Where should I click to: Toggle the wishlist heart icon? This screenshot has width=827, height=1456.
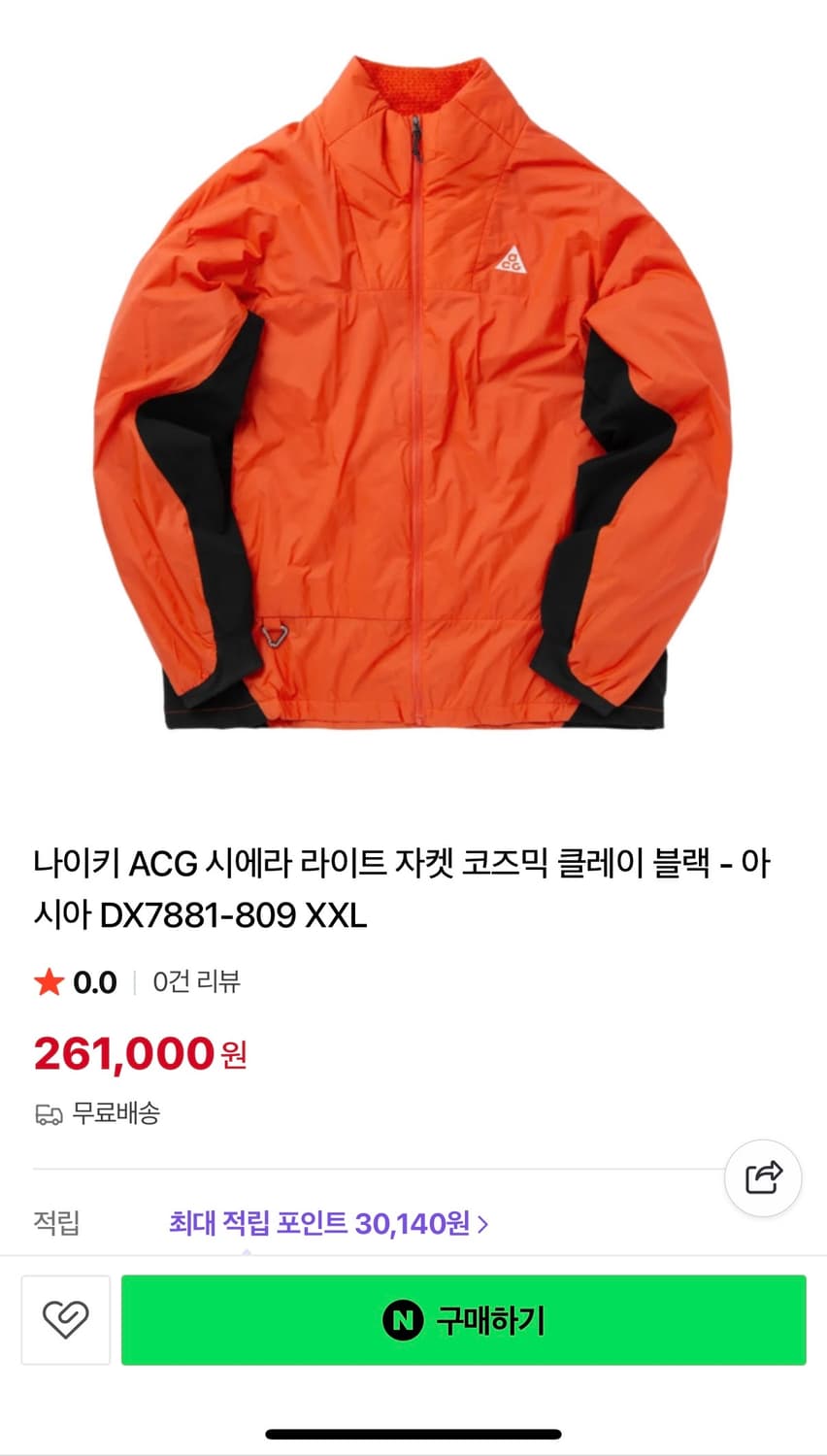click(x=64, y=1319)
